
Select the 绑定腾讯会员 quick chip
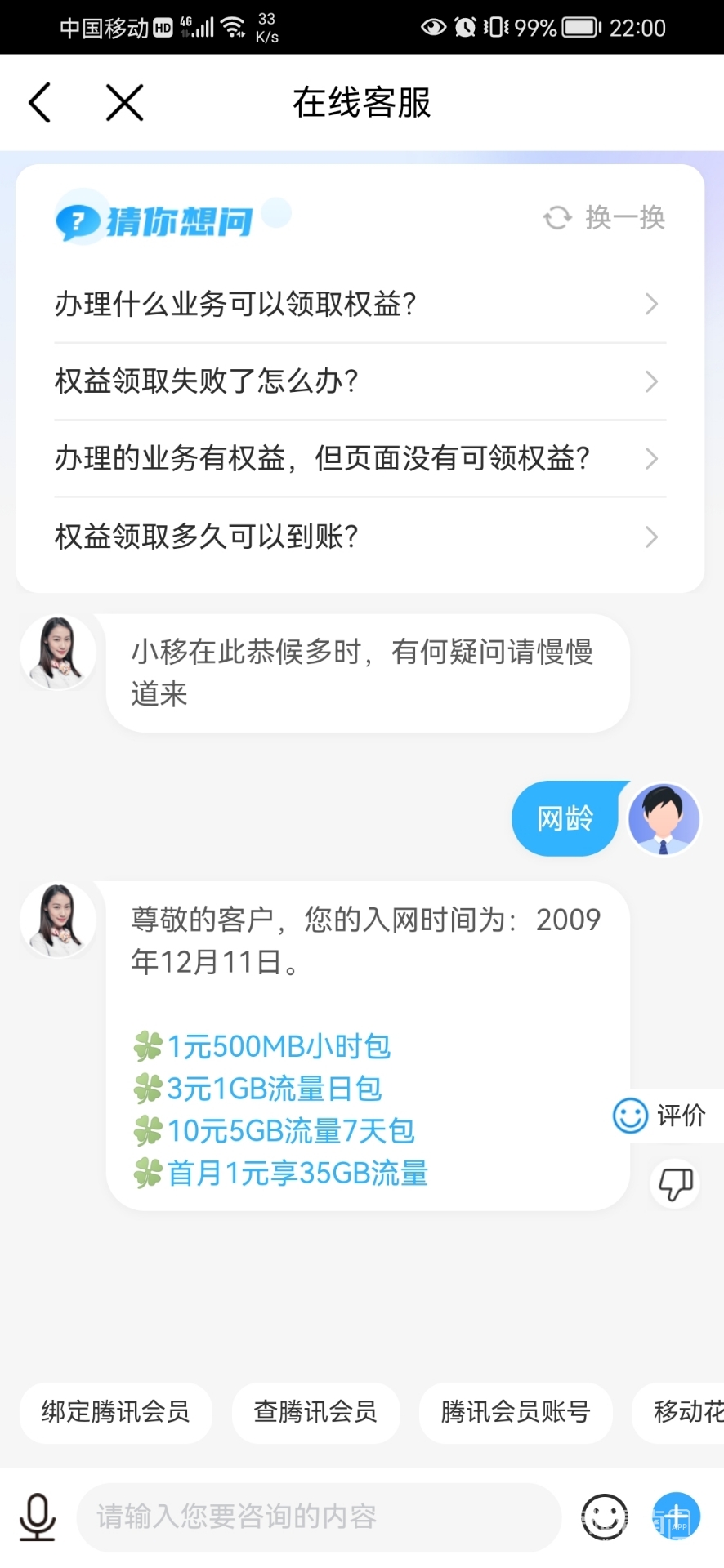point(115,1412)
